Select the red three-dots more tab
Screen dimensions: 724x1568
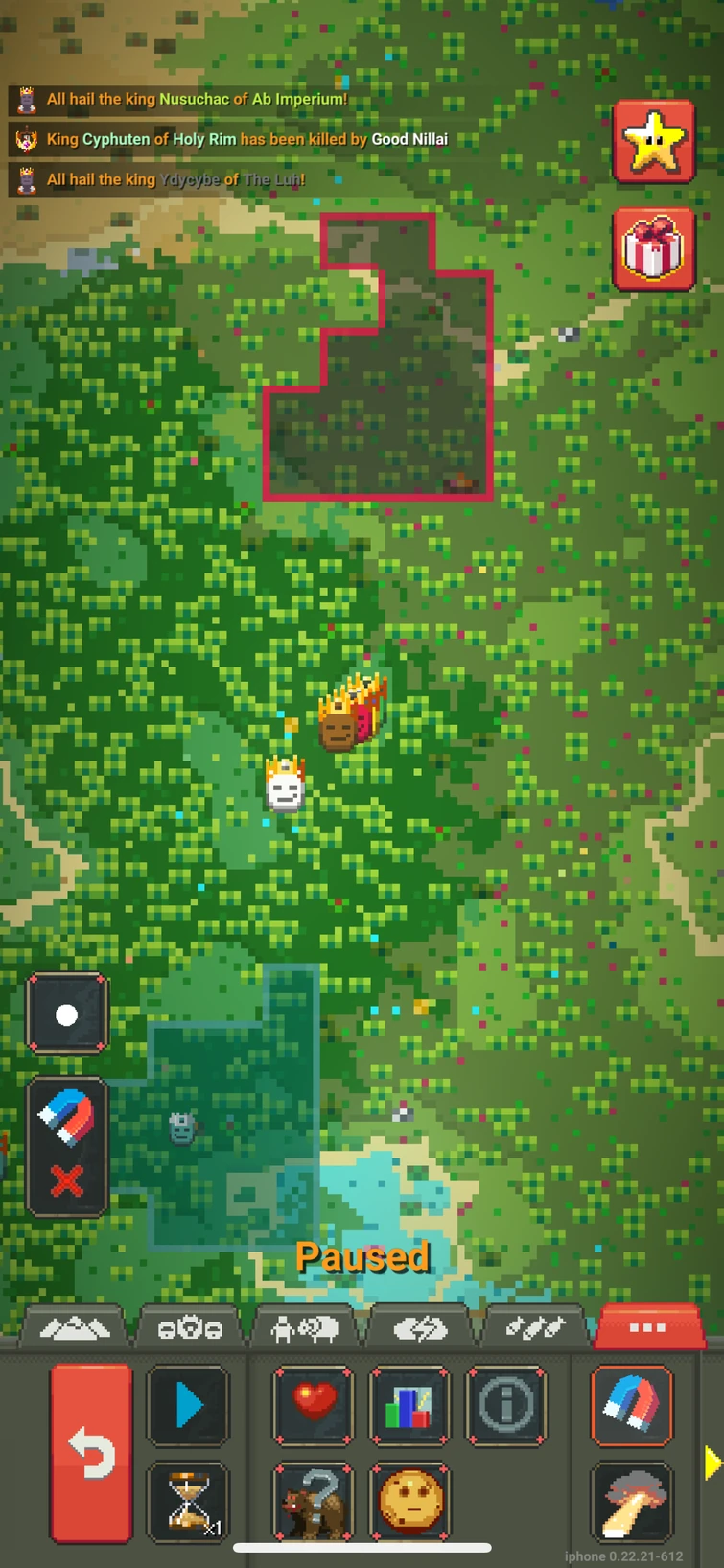[x=647, y=1327]
